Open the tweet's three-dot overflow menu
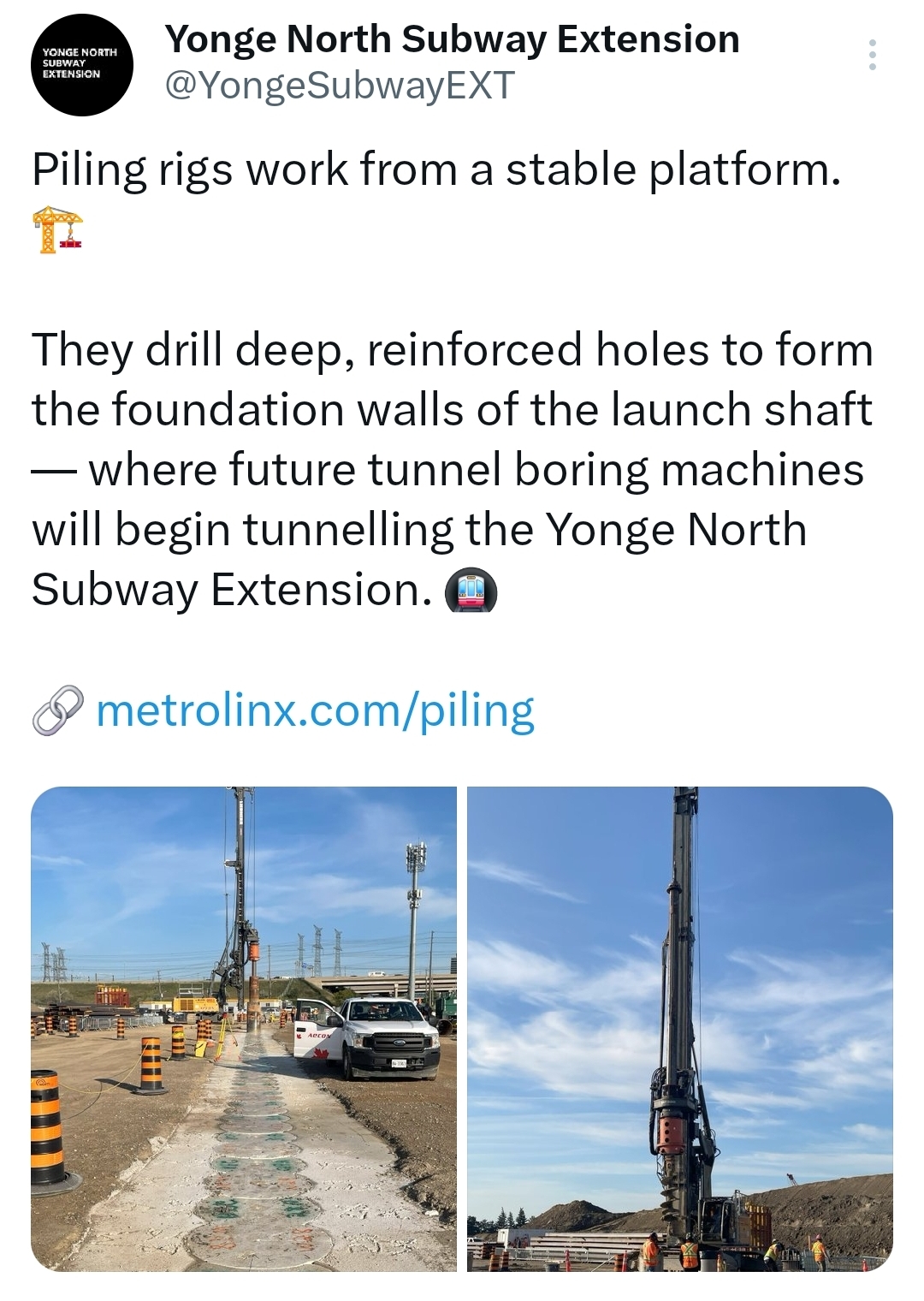The height and width of the screenshot is (1301, 924). [872, 55]
